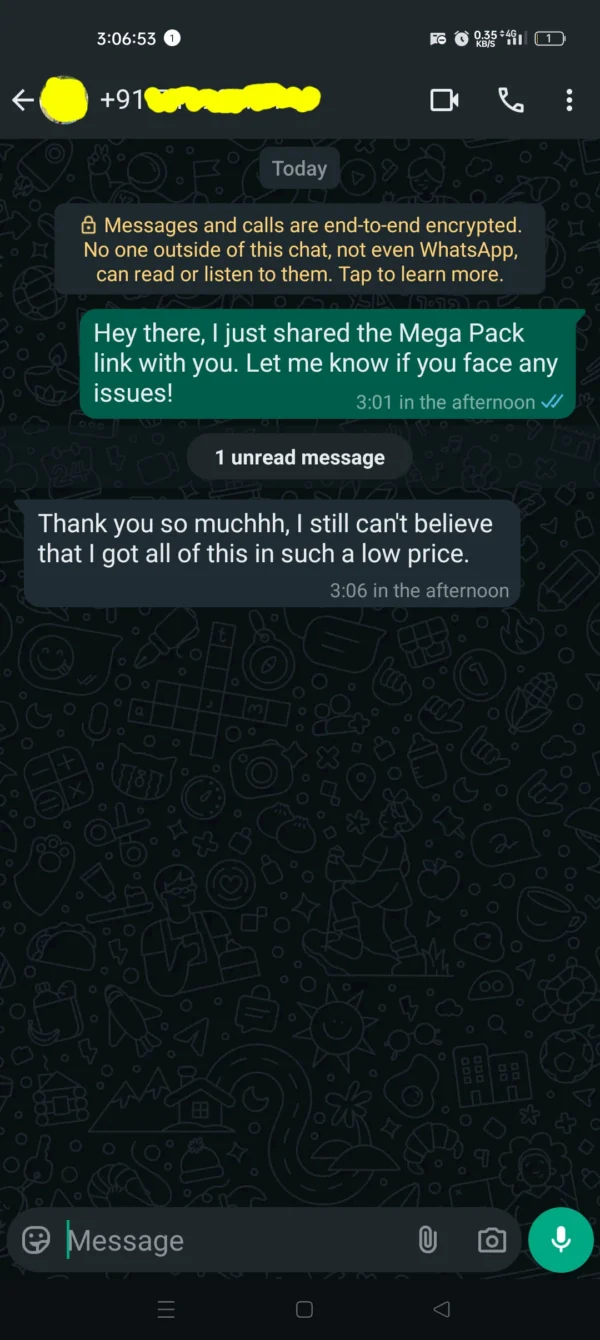600x1340 pixels.
Task: Attach a file with the paperclip
Action: tap(427, 1241)
